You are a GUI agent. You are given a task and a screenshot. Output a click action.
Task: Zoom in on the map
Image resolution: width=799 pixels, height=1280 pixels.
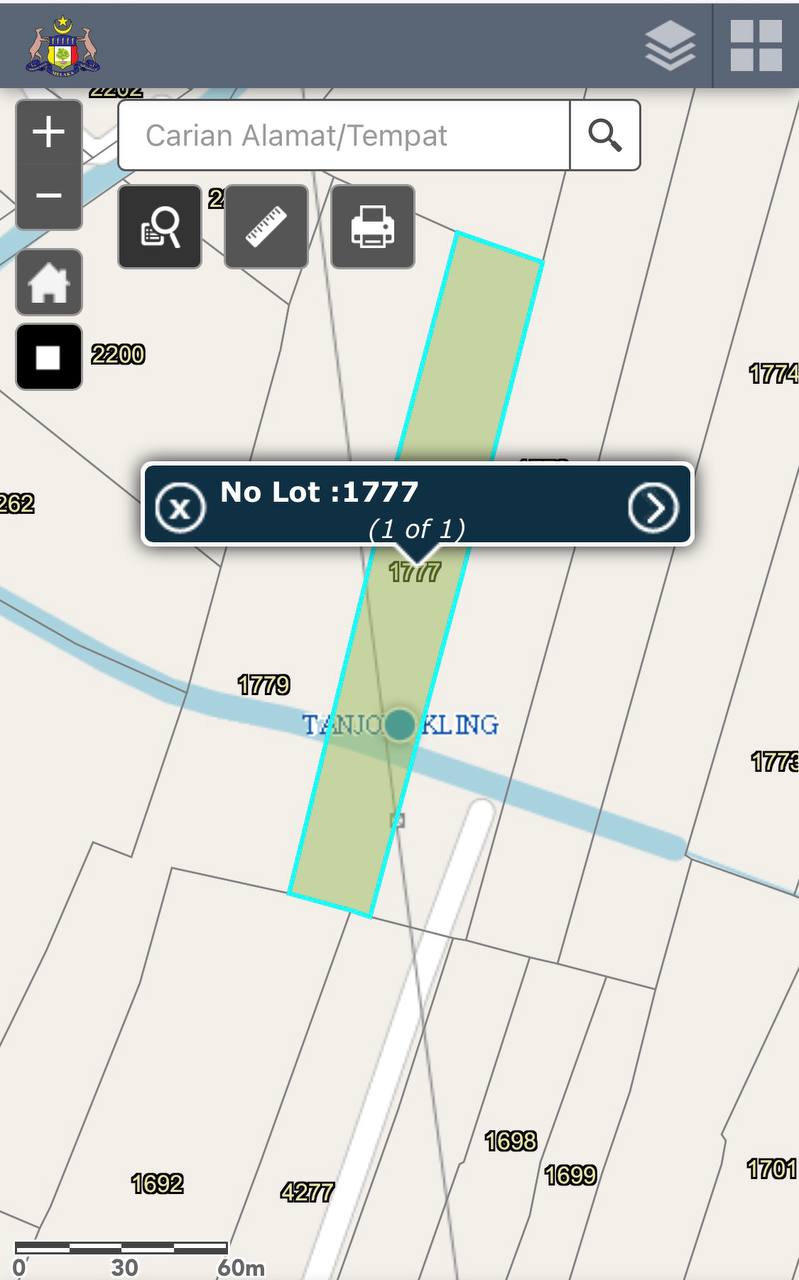point(48,133)
